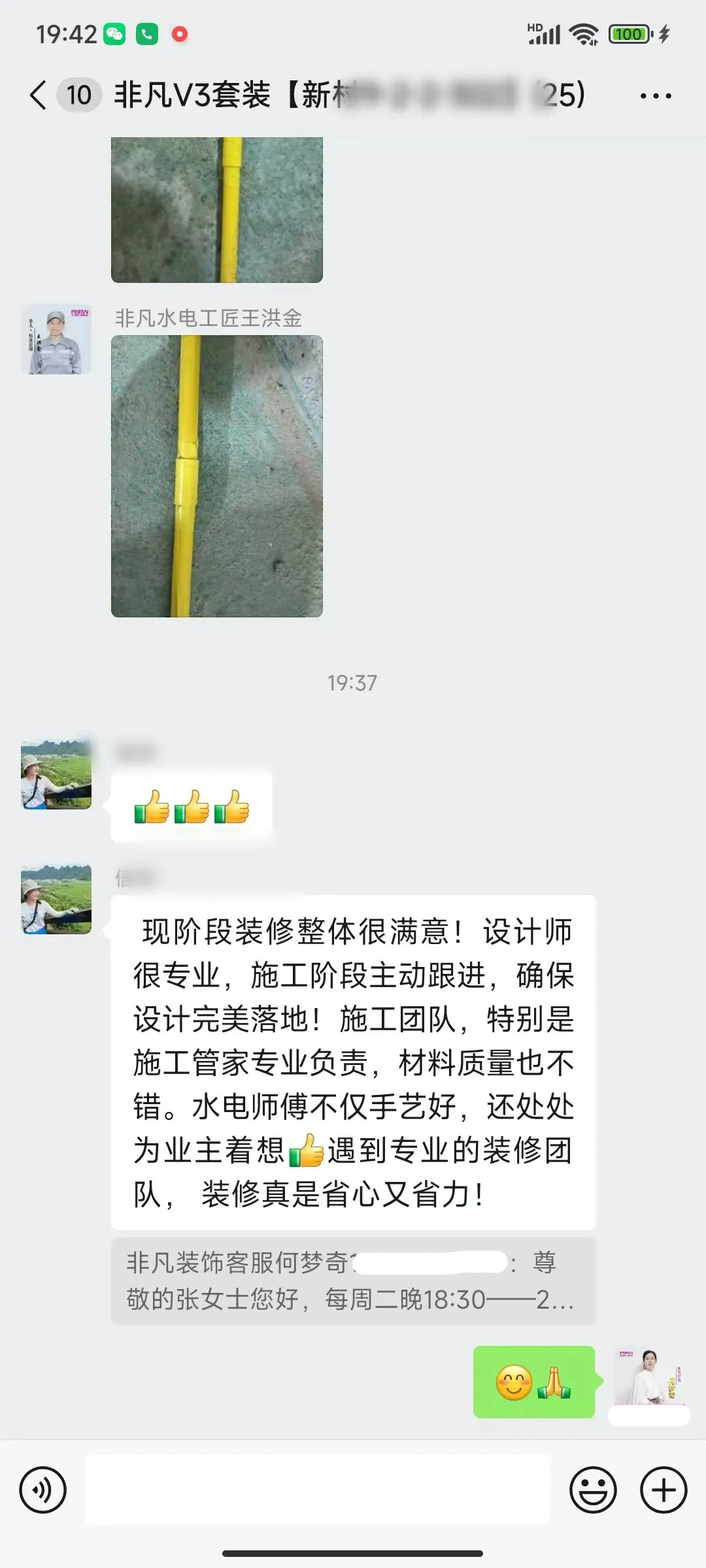Open the quoted message from 非凡装饰客服何梦奇

353,1281
